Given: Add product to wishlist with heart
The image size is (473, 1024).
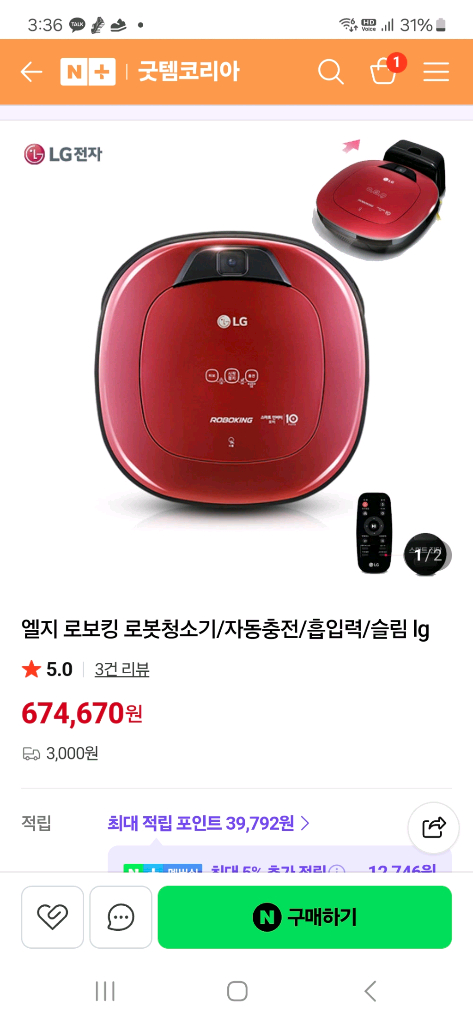Looking at the screenshot, I should coord(52,917).
